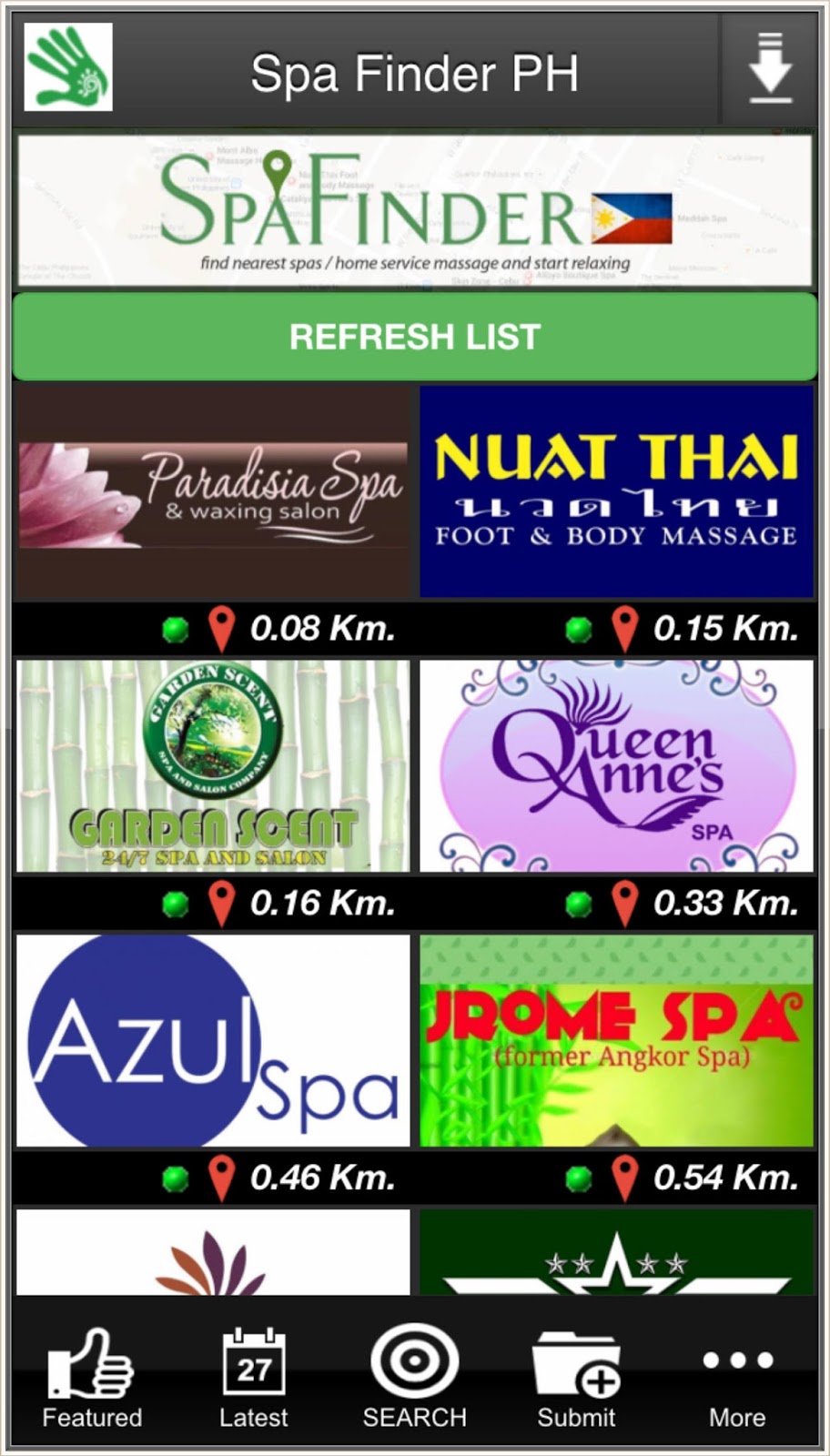This screenshot has height=1456, width=830.
Task: Open More options via three-dots icon
Action: click(737, 1362)
